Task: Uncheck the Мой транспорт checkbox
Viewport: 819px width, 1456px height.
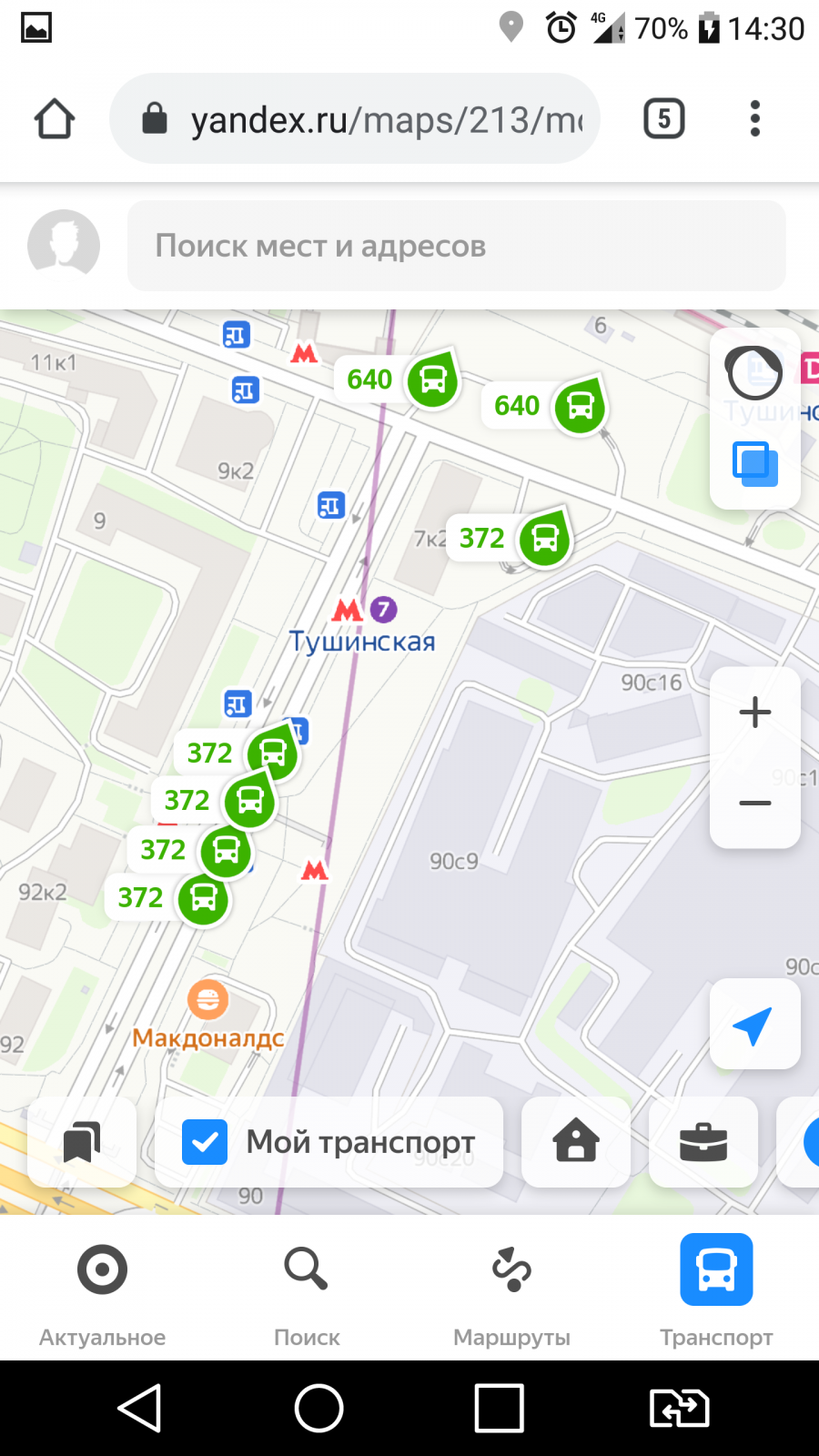Action: 205,1142
